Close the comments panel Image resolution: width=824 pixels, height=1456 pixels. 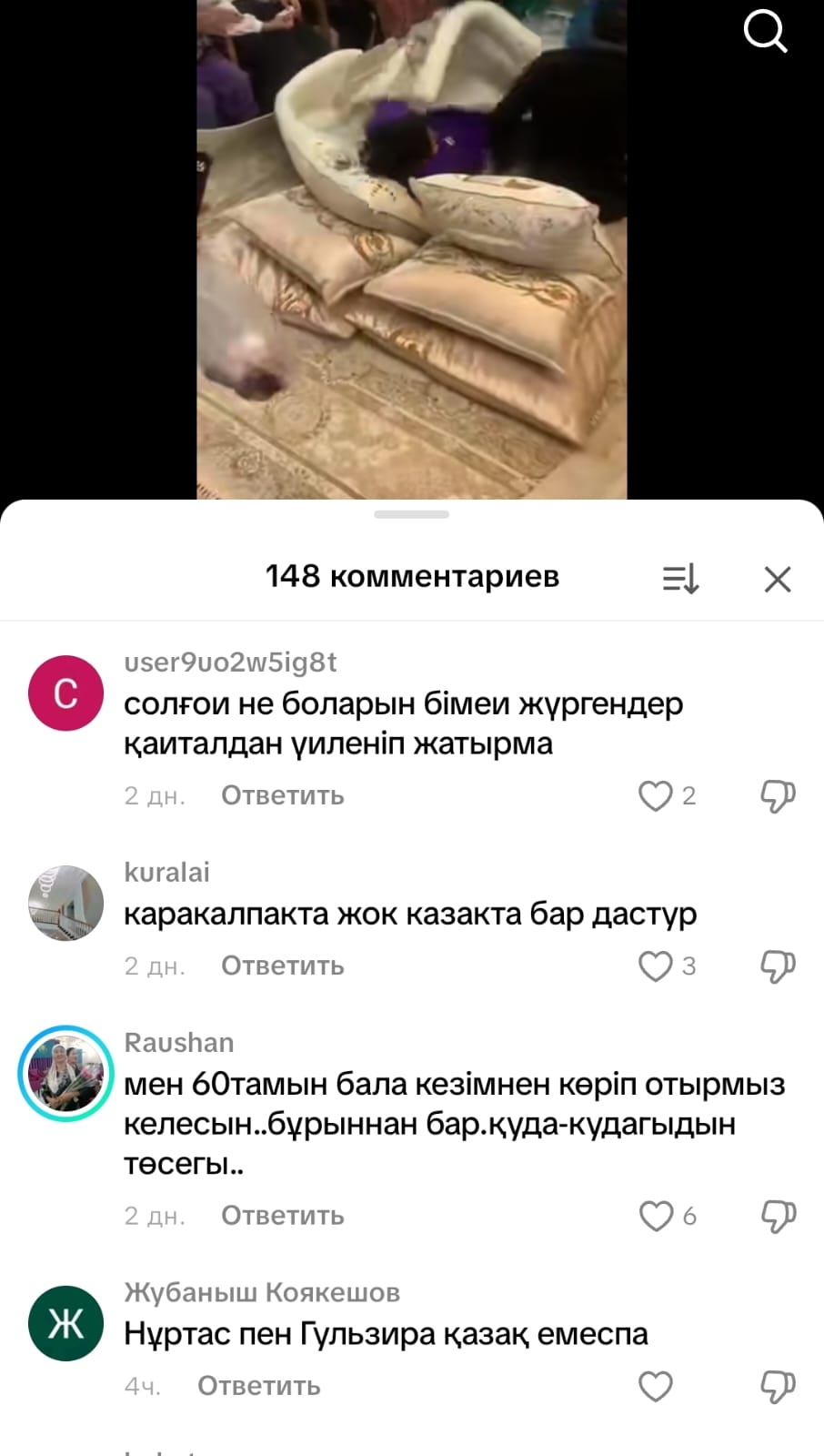[778, 579]
